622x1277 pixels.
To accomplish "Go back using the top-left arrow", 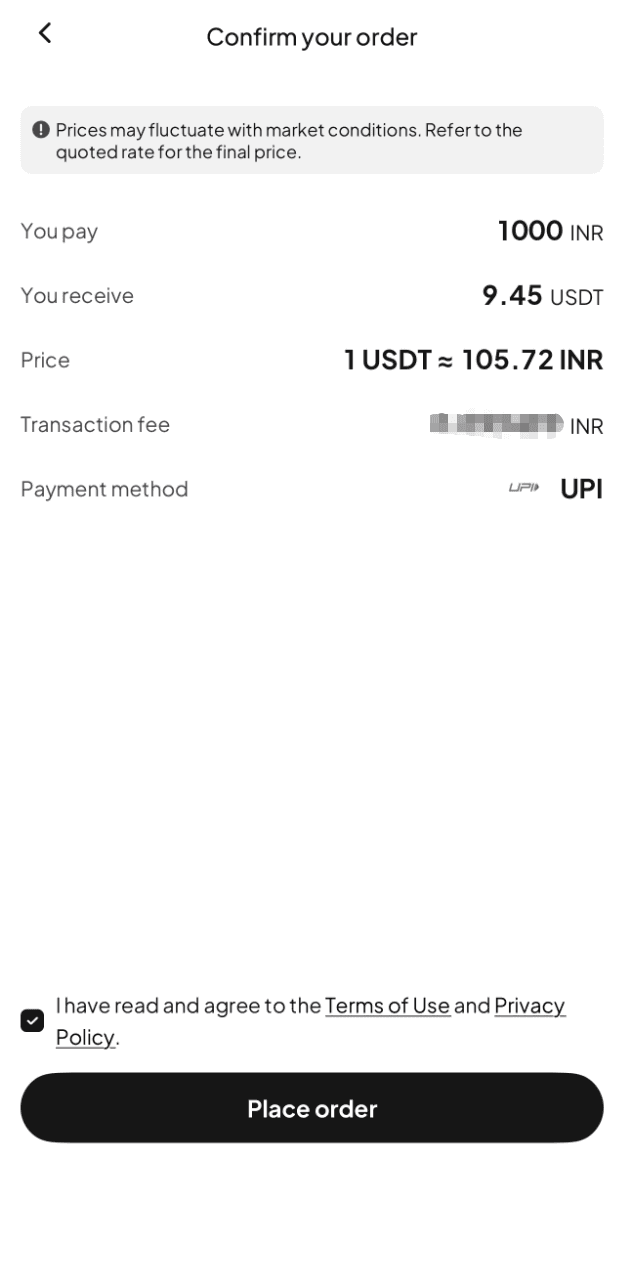I will 44,33.
